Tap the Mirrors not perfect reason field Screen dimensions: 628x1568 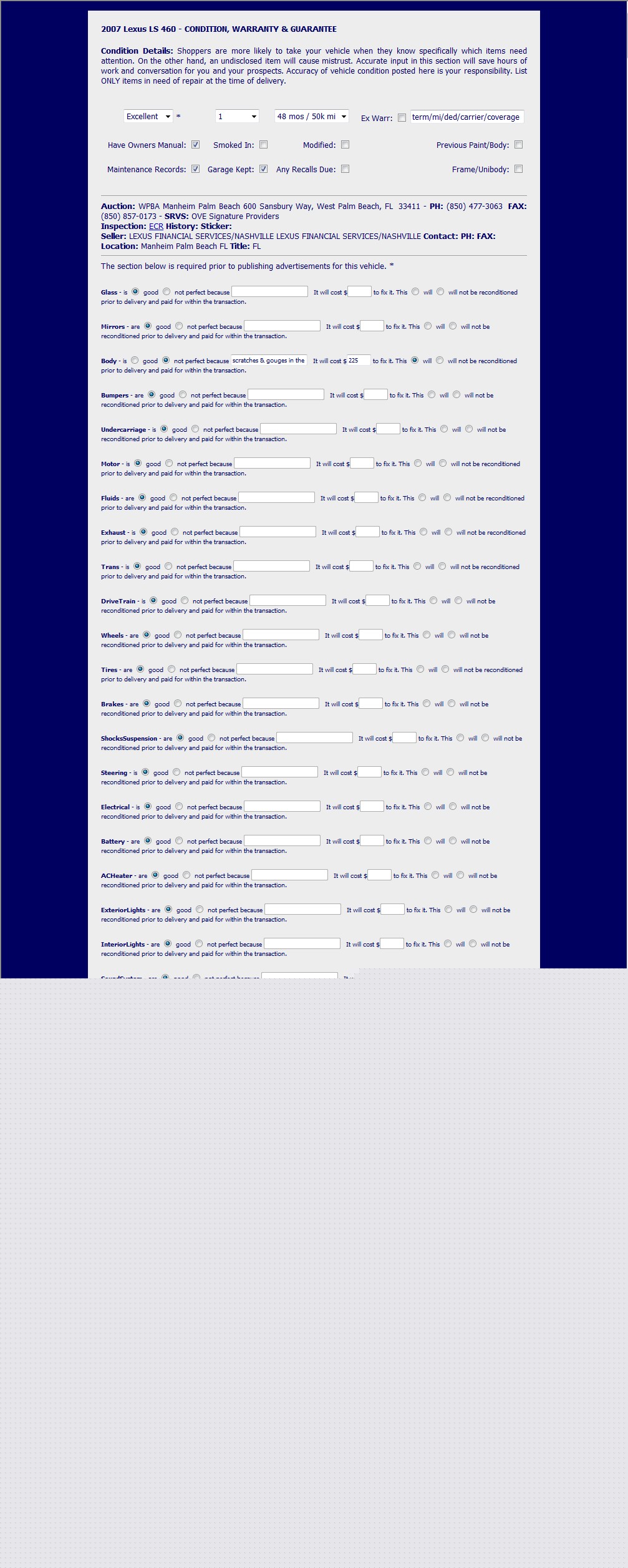pyautogui.click(x=282, y=326)
